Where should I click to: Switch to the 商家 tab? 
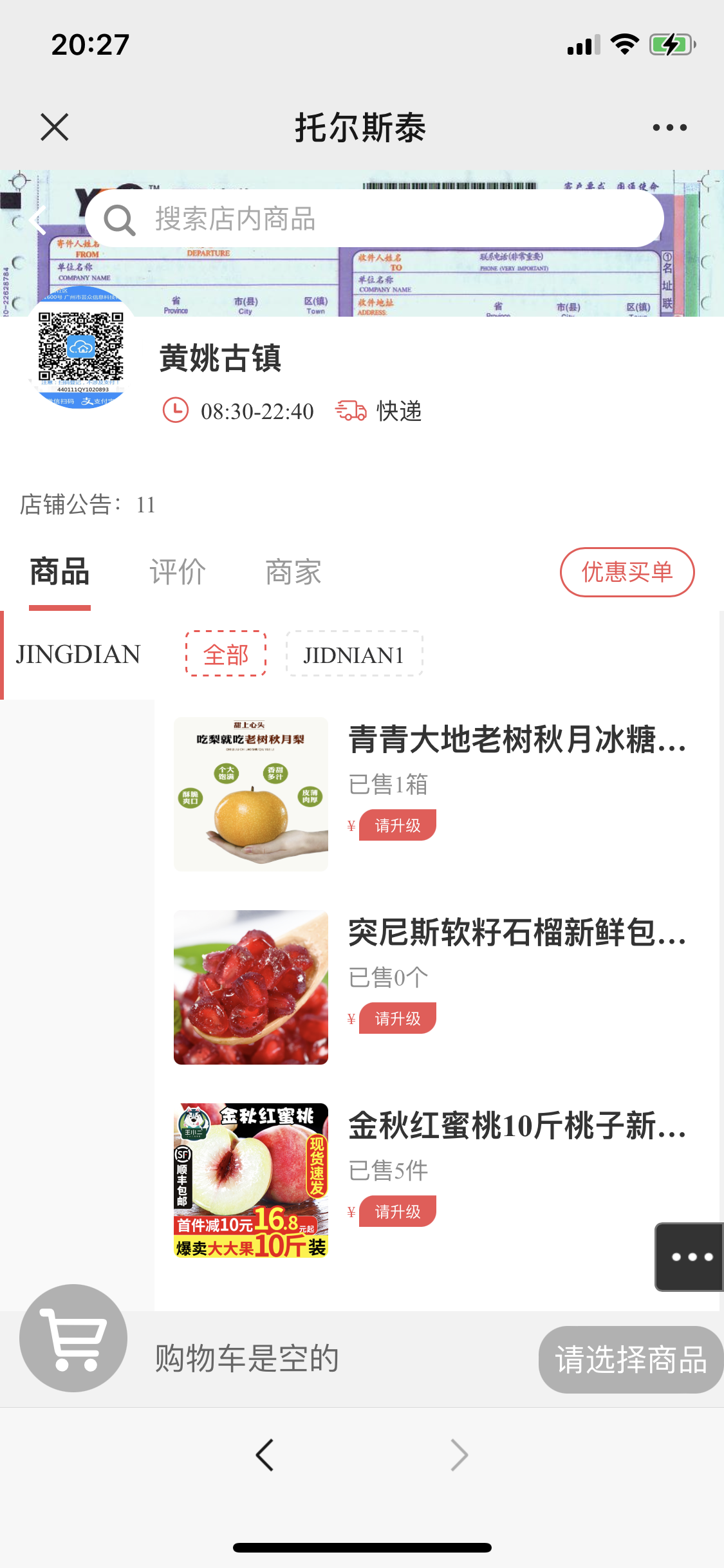pos(293,572)
